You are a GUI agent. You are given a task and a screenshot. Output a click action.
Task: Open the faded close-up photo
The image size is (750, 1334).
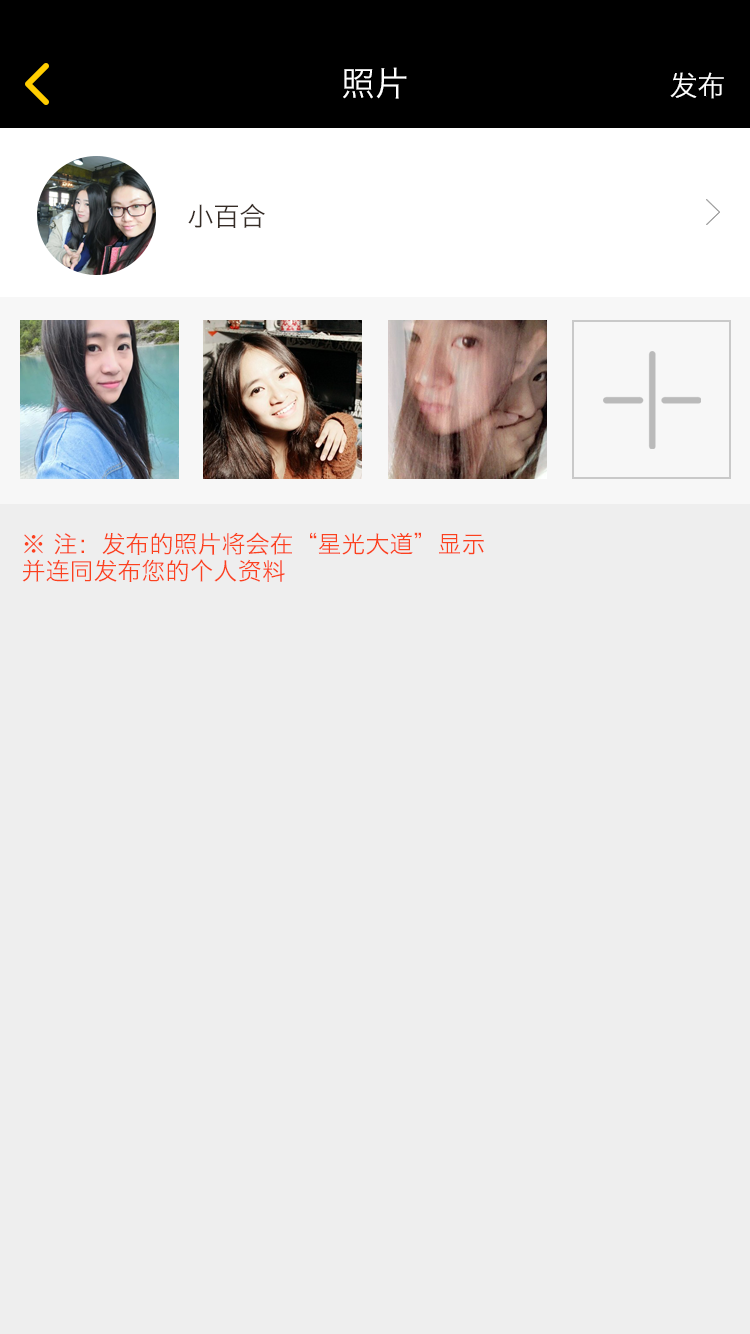tap(467, 400)
